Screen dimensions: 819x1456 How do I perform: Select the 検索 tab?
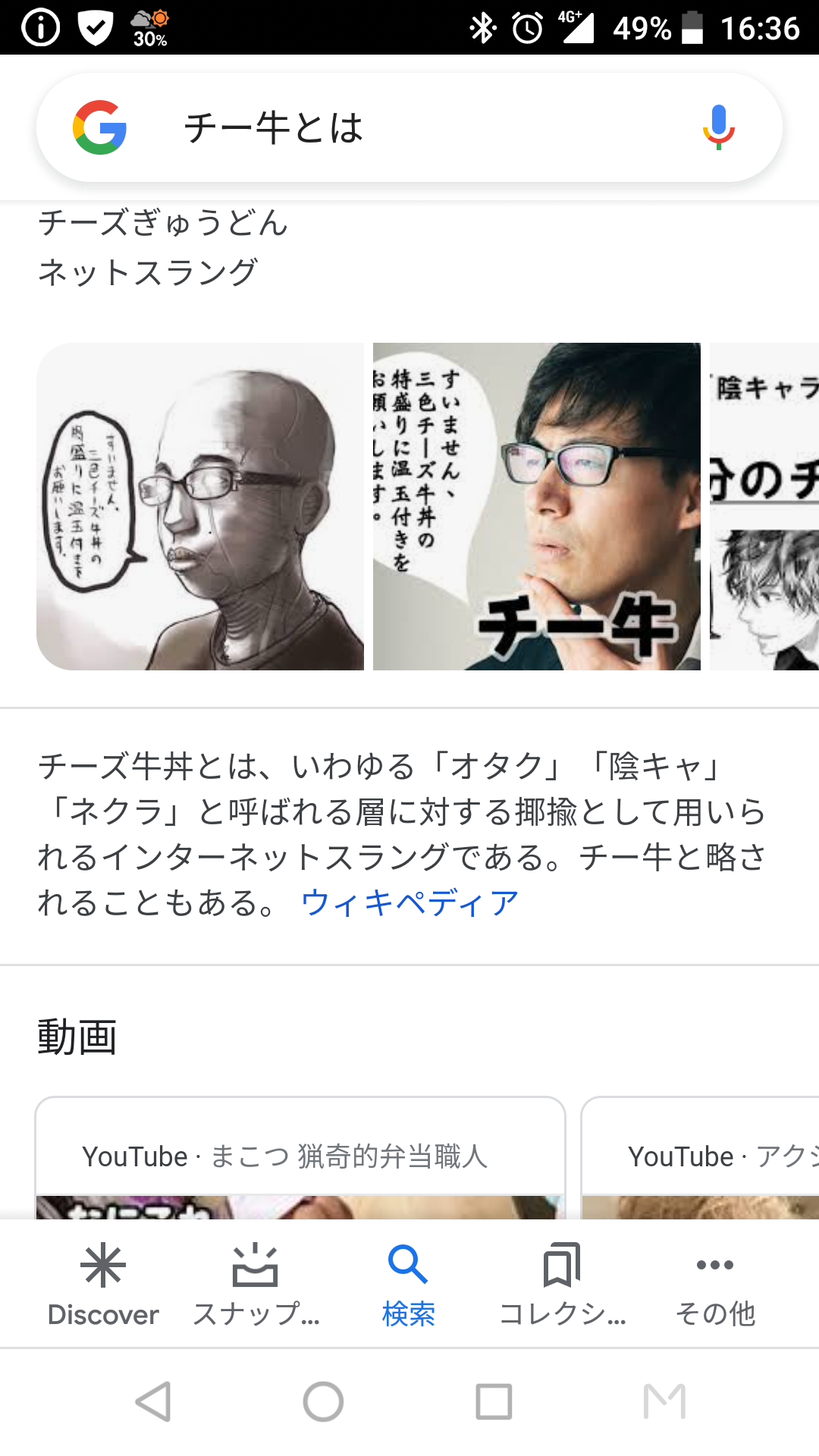tap(409, 1284)
